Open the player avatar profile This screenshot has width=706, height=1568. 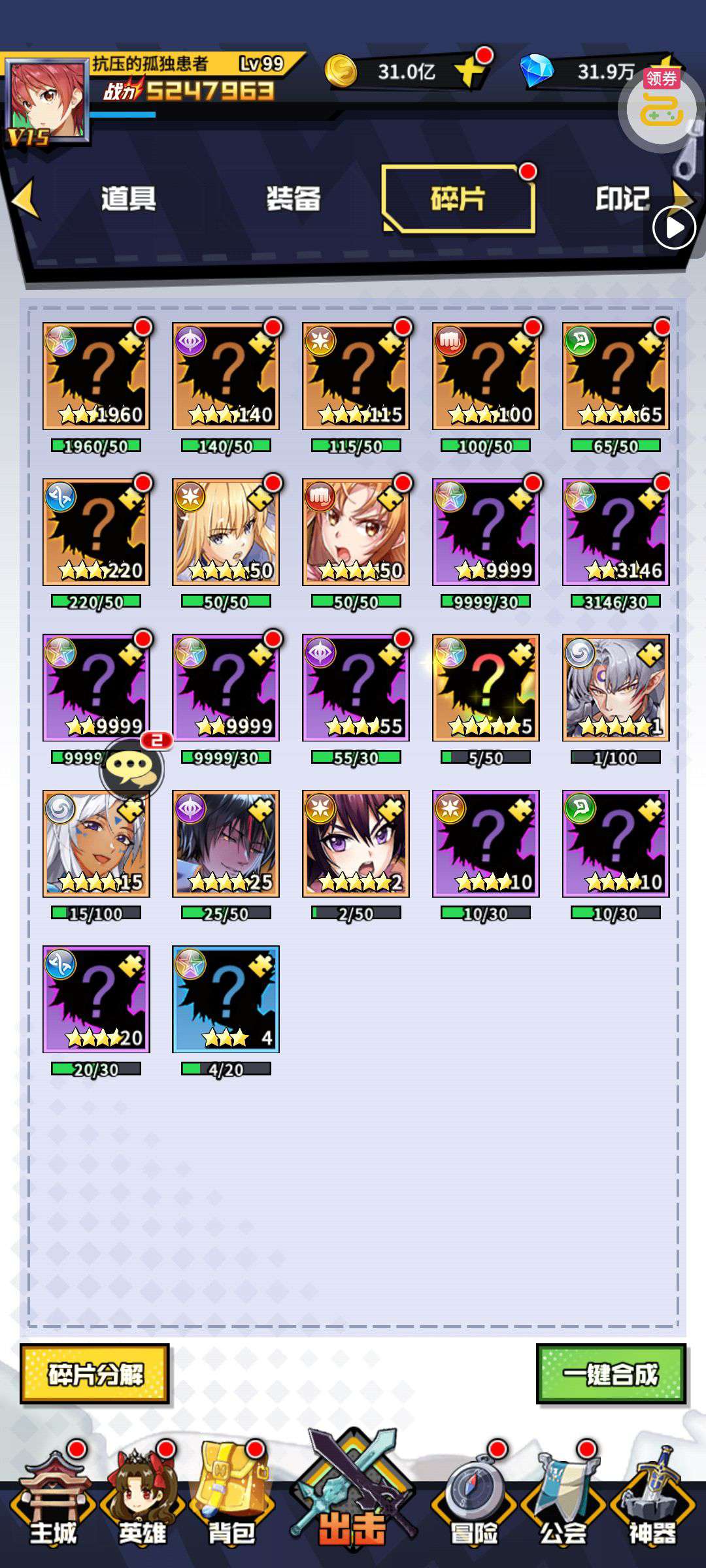coord(46,99)
